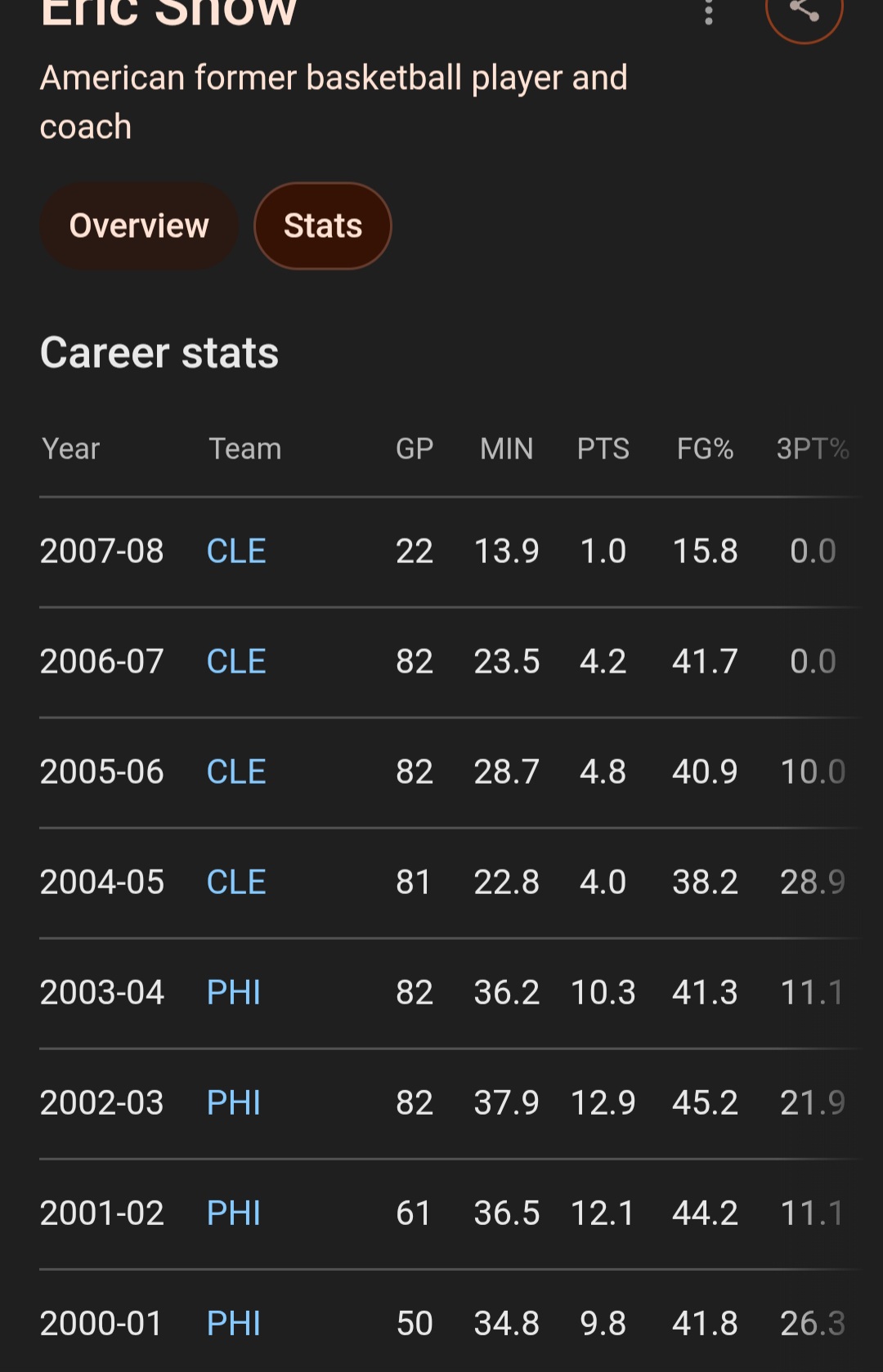The height and width of the screenshot is (1372, 883).
Task: Open PHI team link for 2003-04
Action: pos(234,992)
